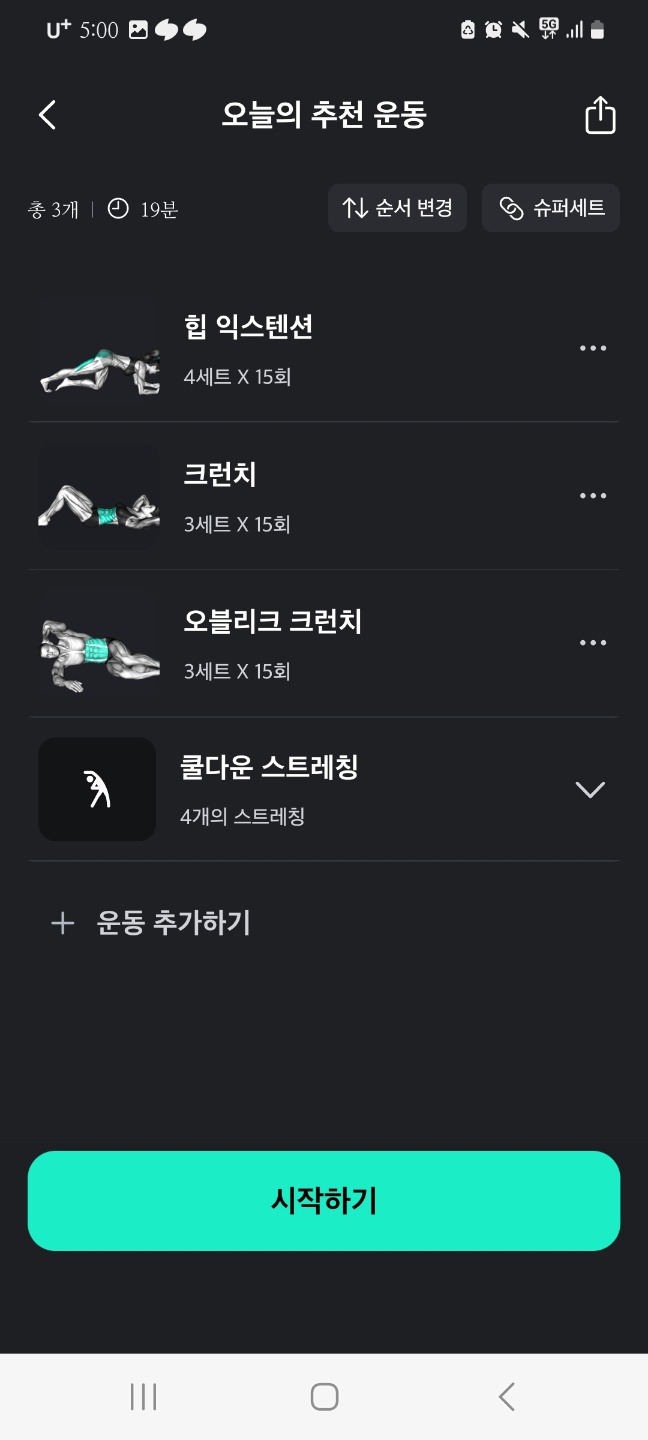
Task: Open more options for 힙 익스텐션
Action: pos(593,348)
